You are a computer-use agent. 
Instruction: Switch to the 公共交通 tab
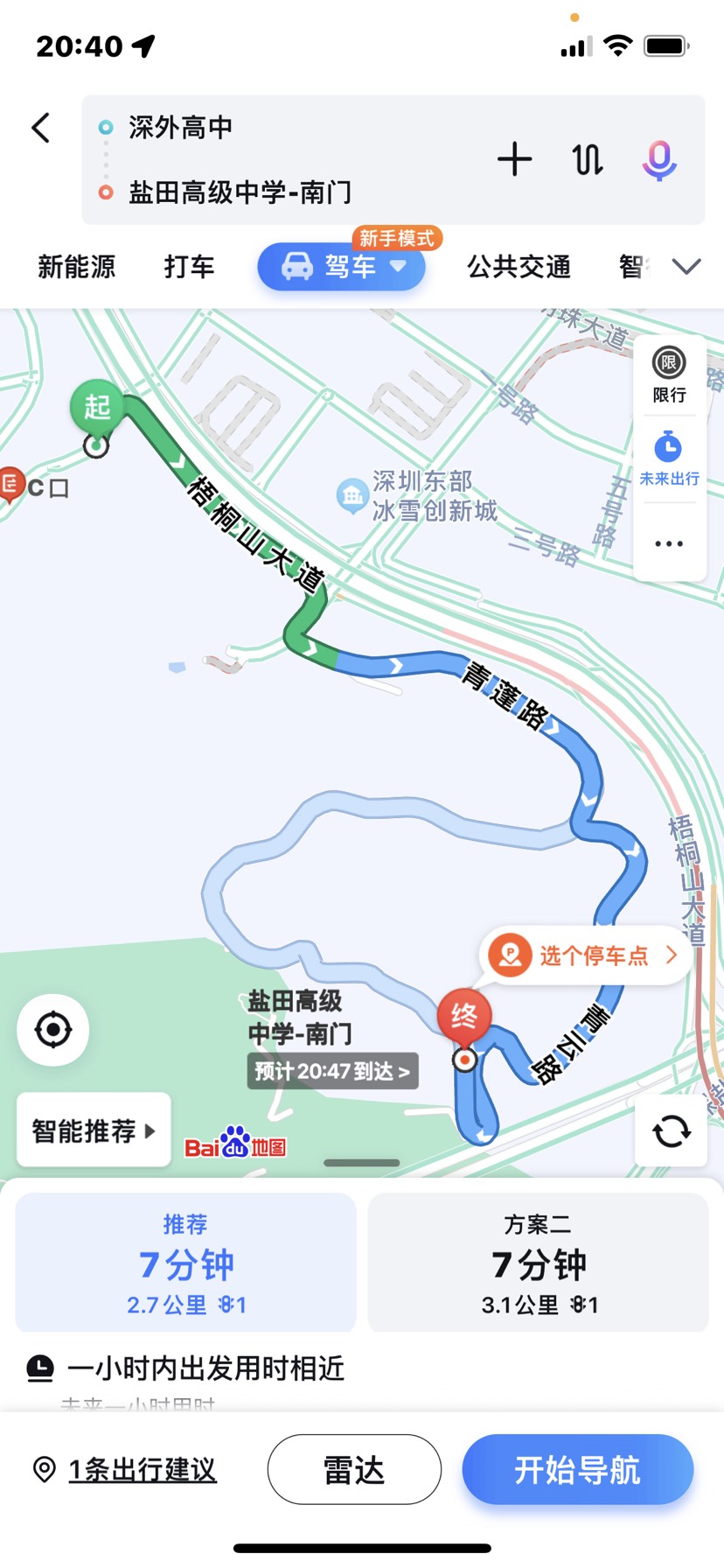click(x=519, y=267)
